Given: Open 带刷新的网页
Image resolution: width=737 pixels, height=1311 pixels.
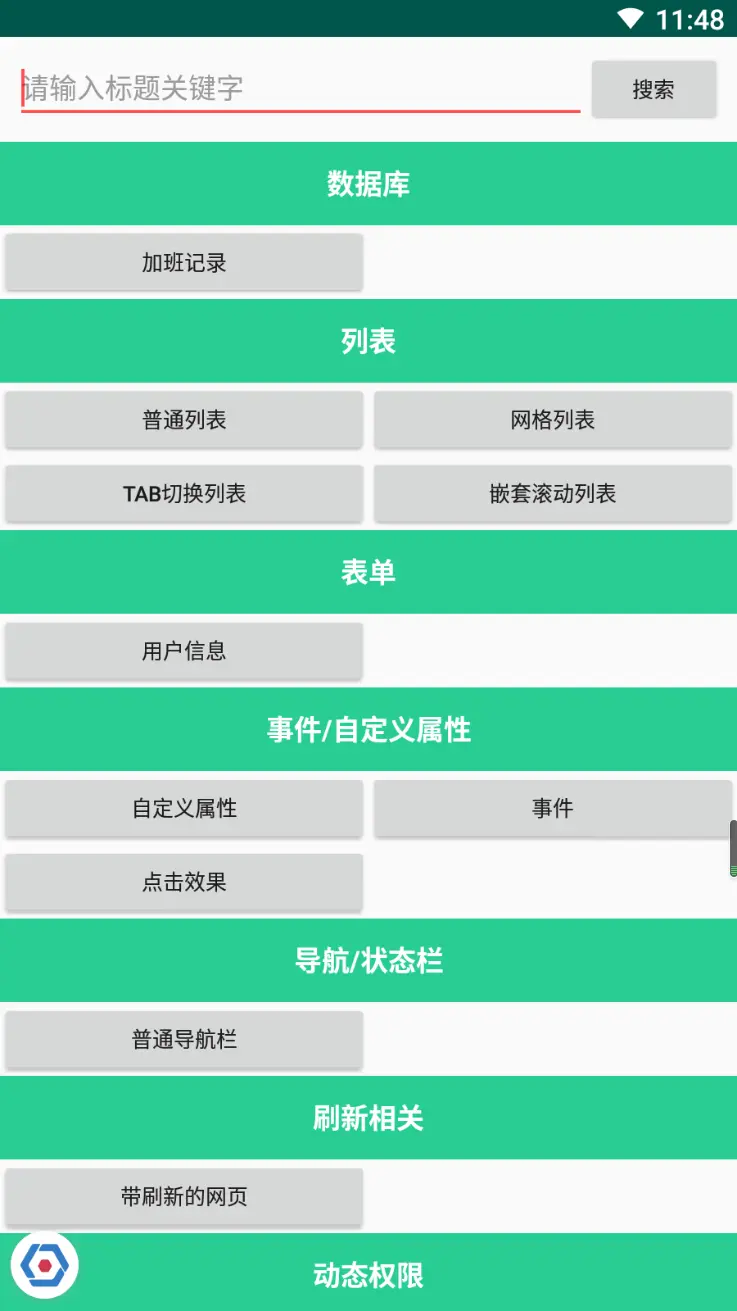Looking at the screenshot, I should [184, 1197].
